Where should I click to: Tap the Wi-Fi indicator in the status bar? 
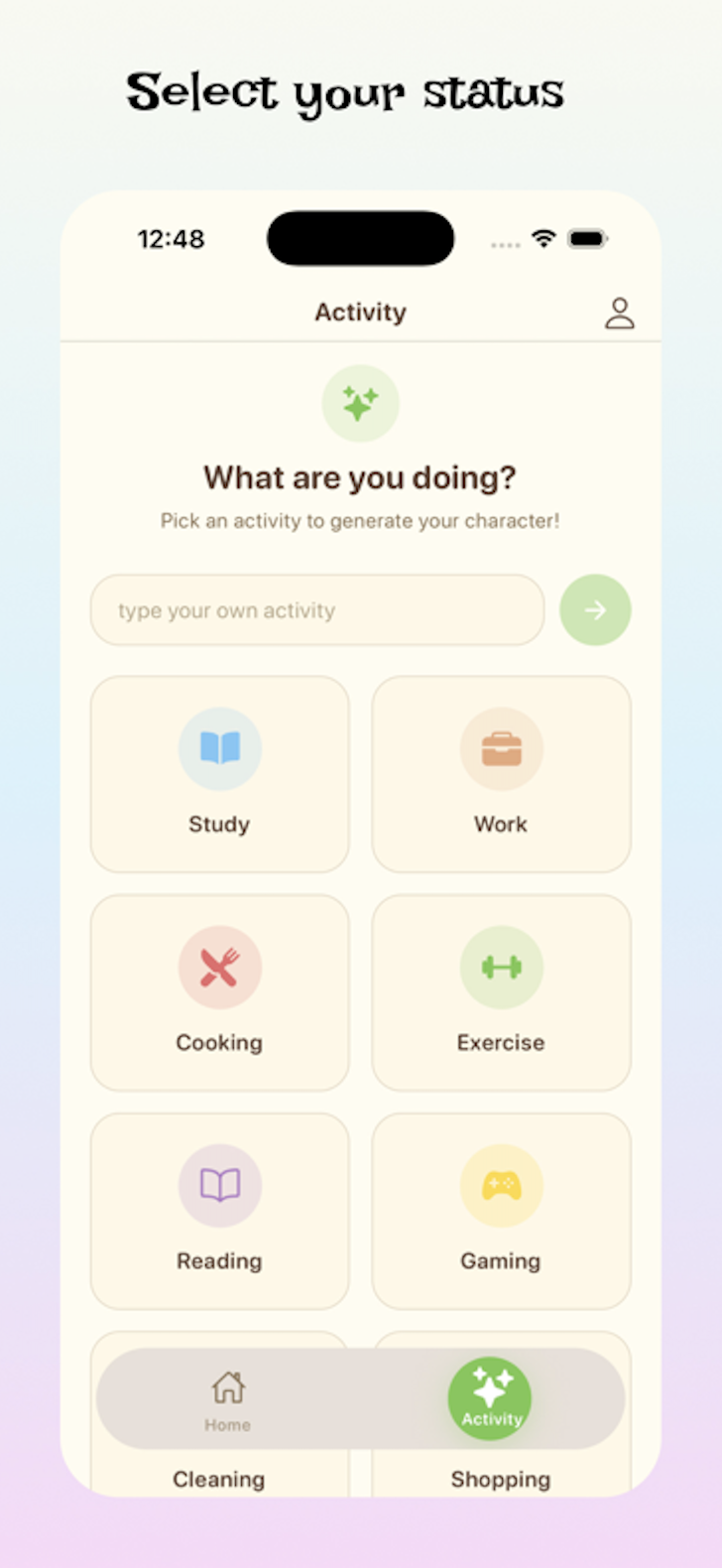click(x=542, y=238)
